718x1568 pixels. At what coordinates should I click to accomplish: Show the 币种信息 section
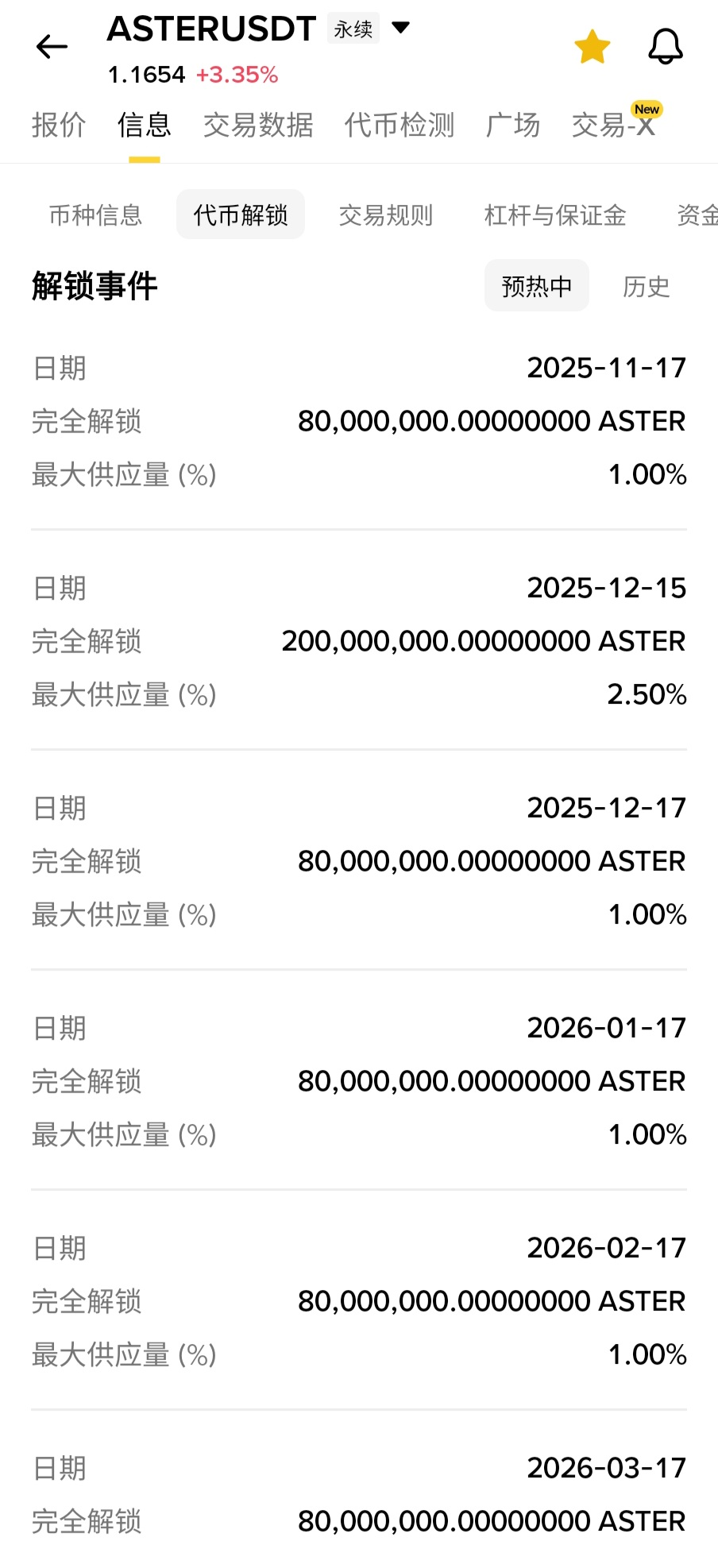point(95,214)
